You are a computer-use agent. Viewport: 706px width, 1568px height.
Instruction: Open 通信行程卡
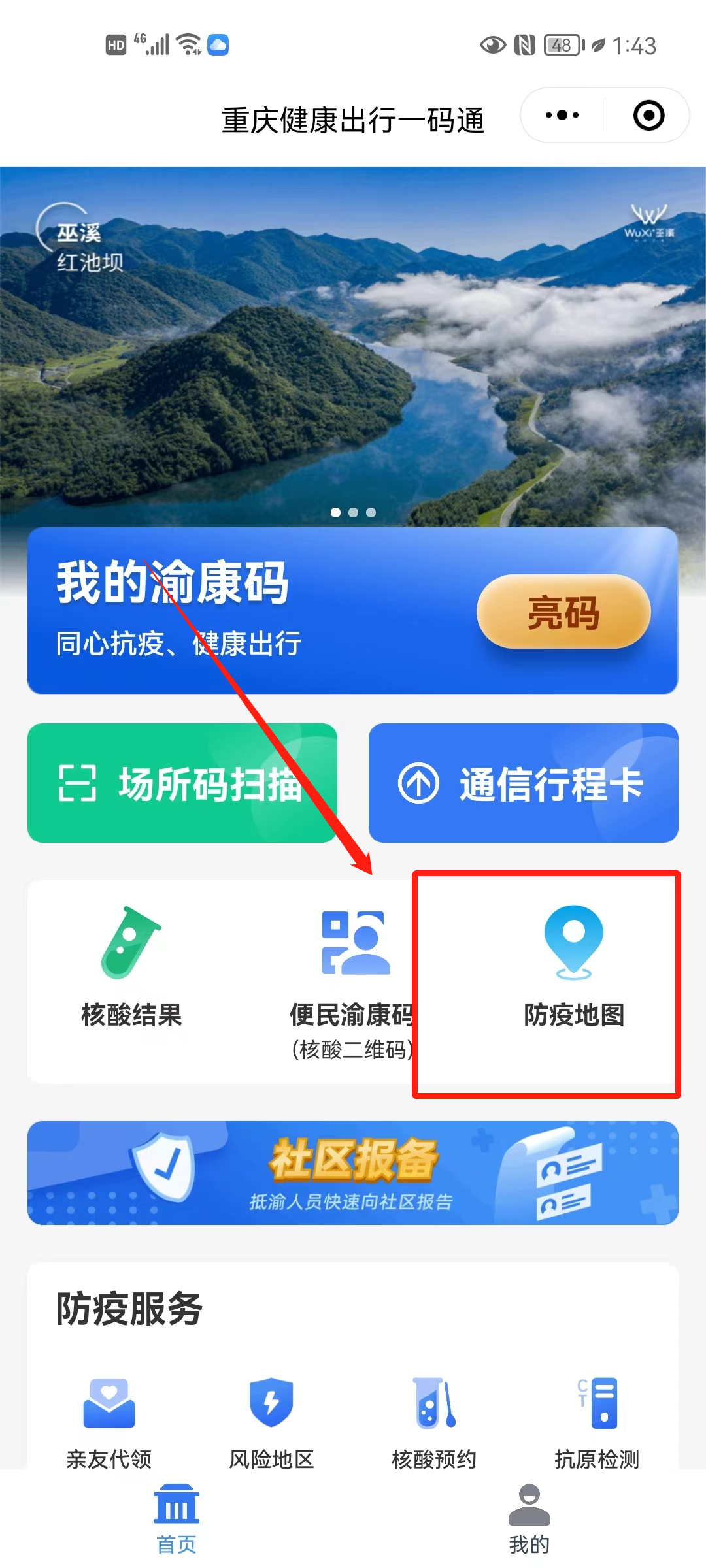tap(523, 783)
